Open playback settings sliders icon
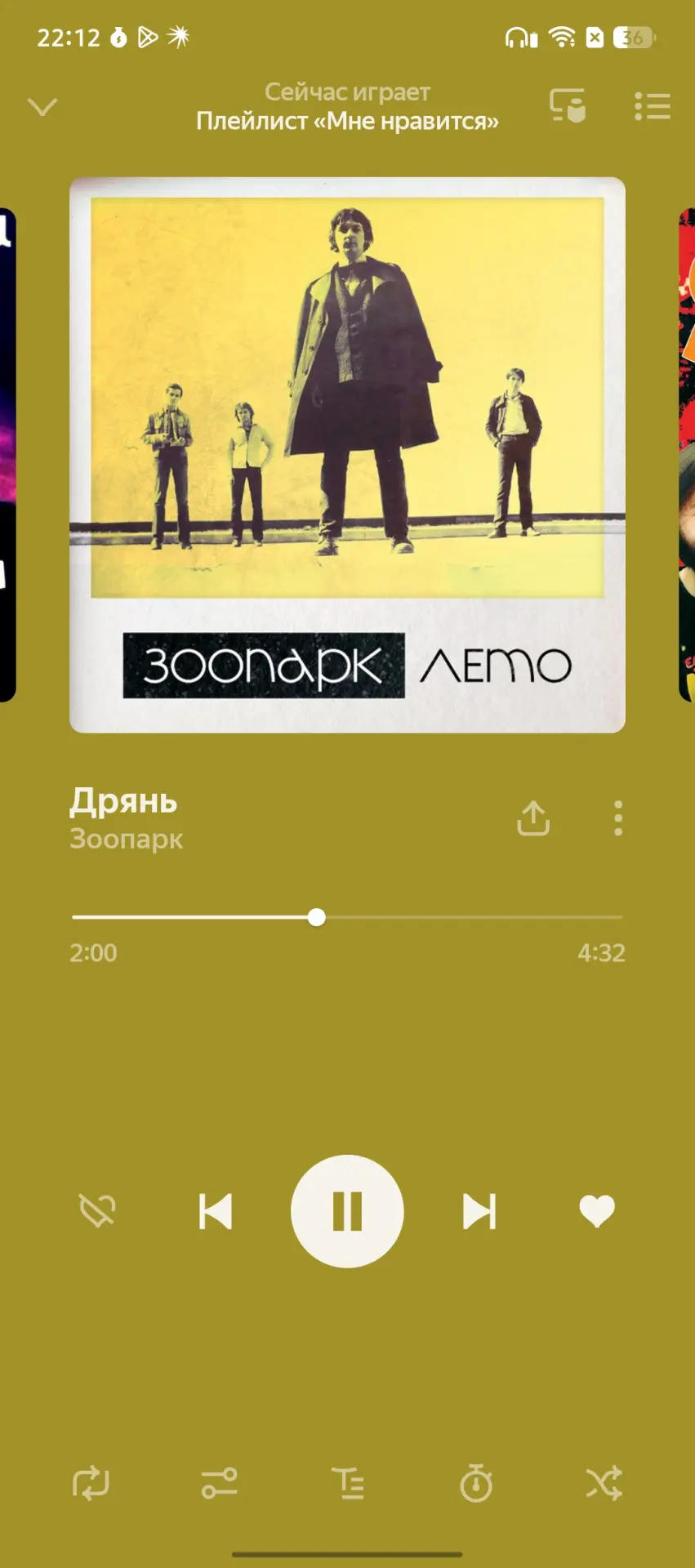Viewport: 695px width, 1568px height. coord(219,1482)
